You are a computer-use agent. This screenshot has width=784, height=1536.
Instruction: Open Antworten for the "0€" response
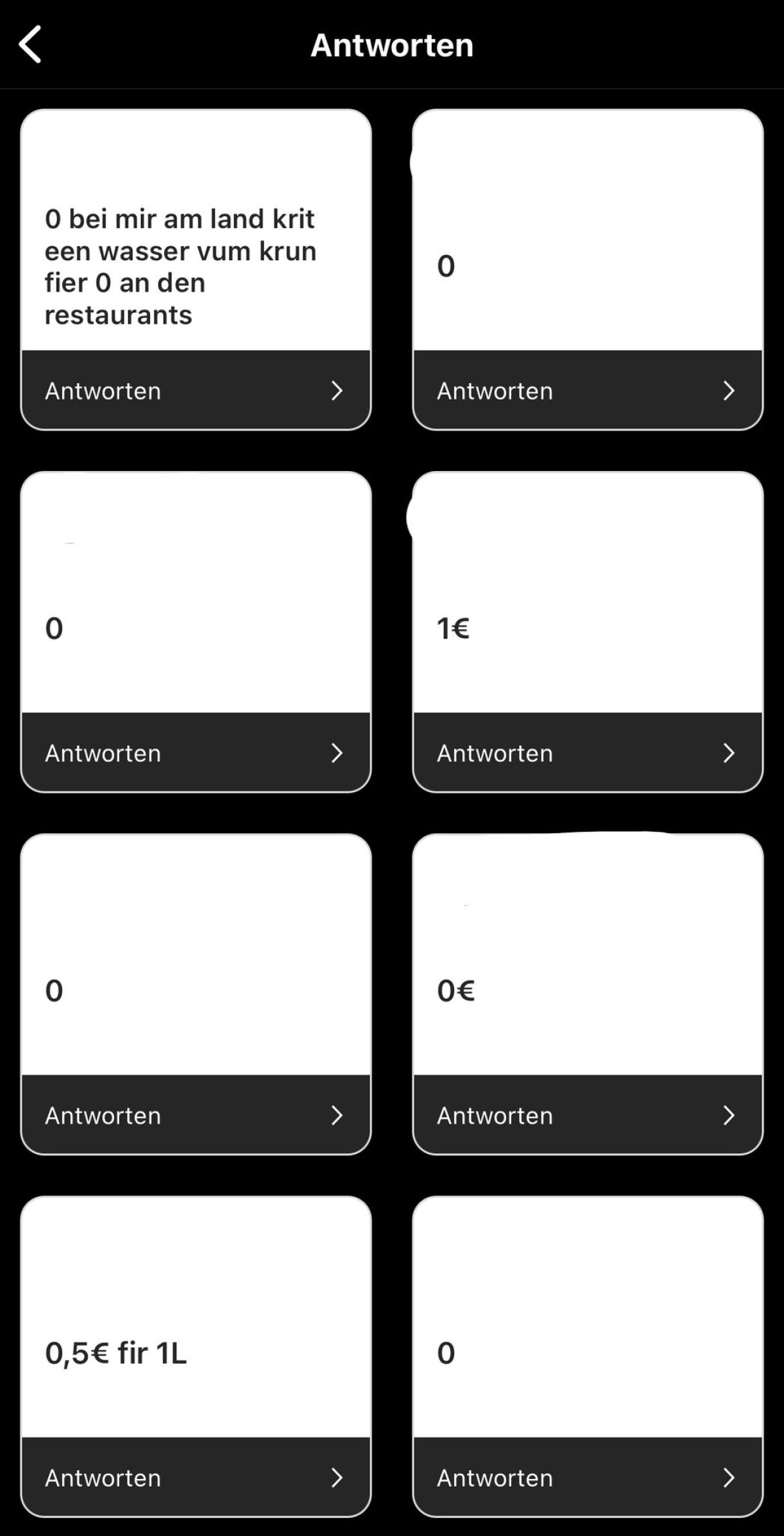click(587, 1115)
